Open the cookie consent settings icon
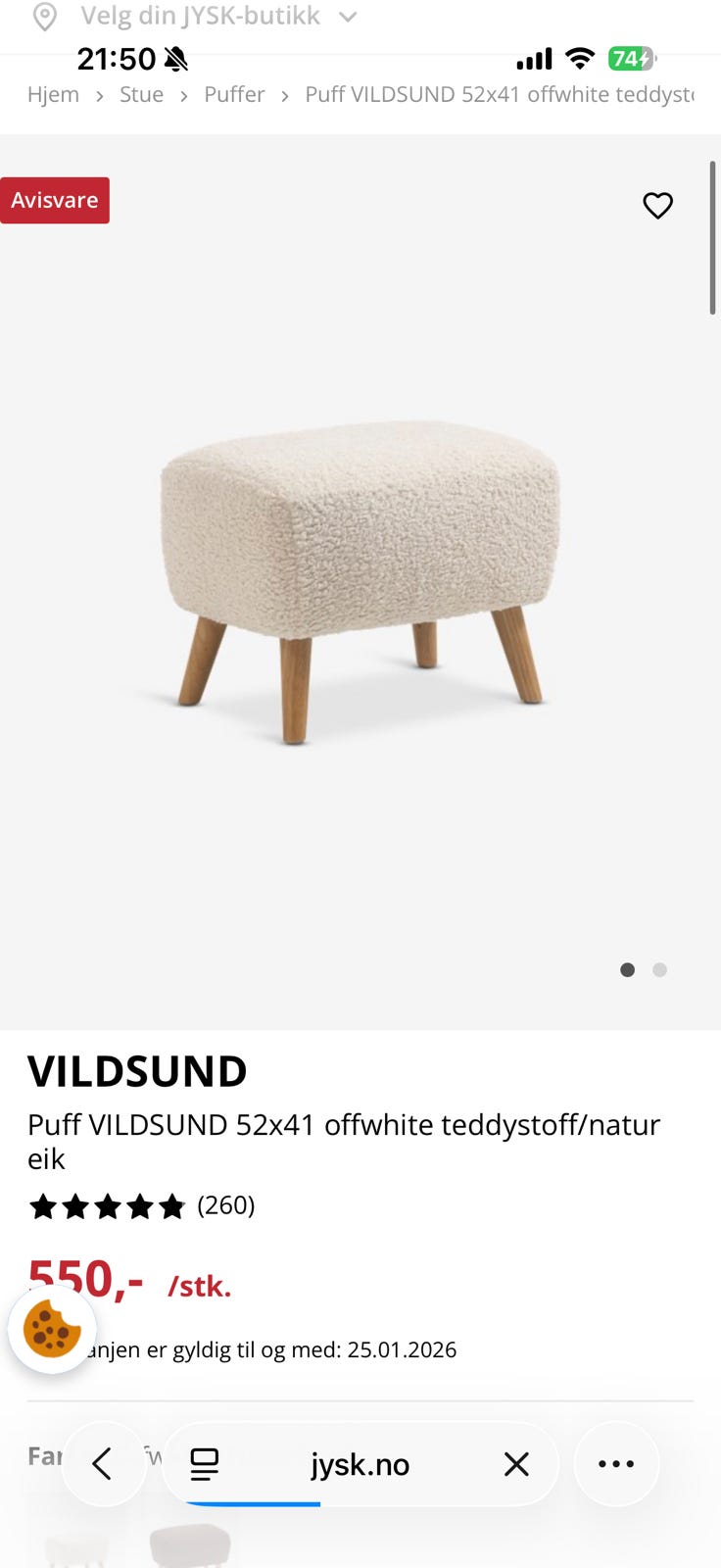The image size is (721, 1568). pos(50,1331)
